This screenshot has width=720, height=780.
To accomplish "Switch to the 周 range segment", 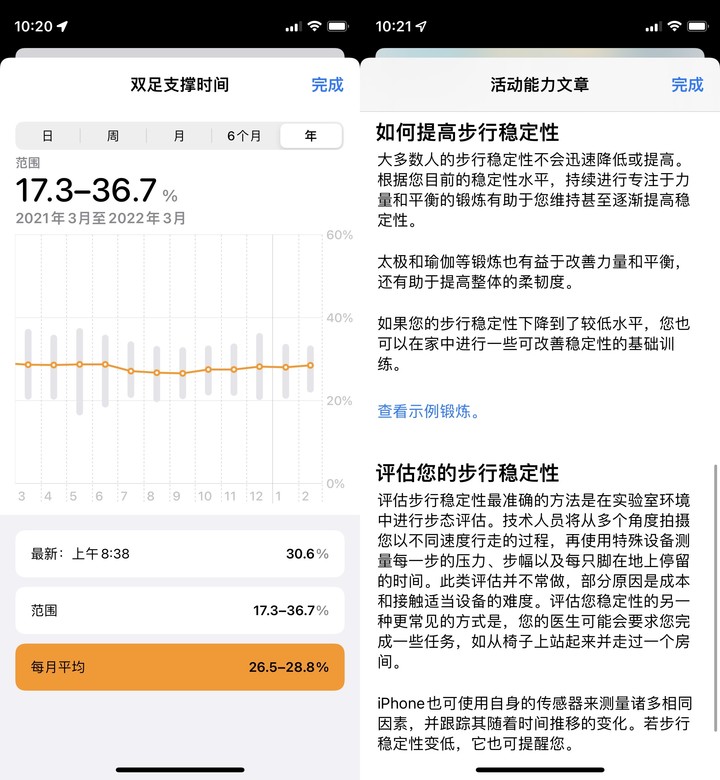I will click(x=113, y=136).
